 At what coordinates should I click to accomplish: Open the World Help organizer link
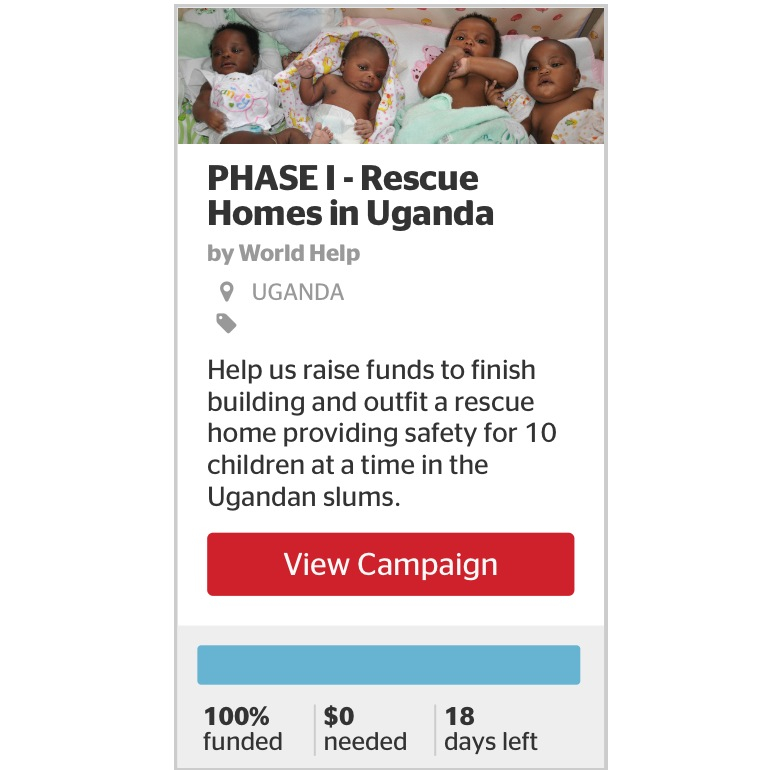[299, 254]
